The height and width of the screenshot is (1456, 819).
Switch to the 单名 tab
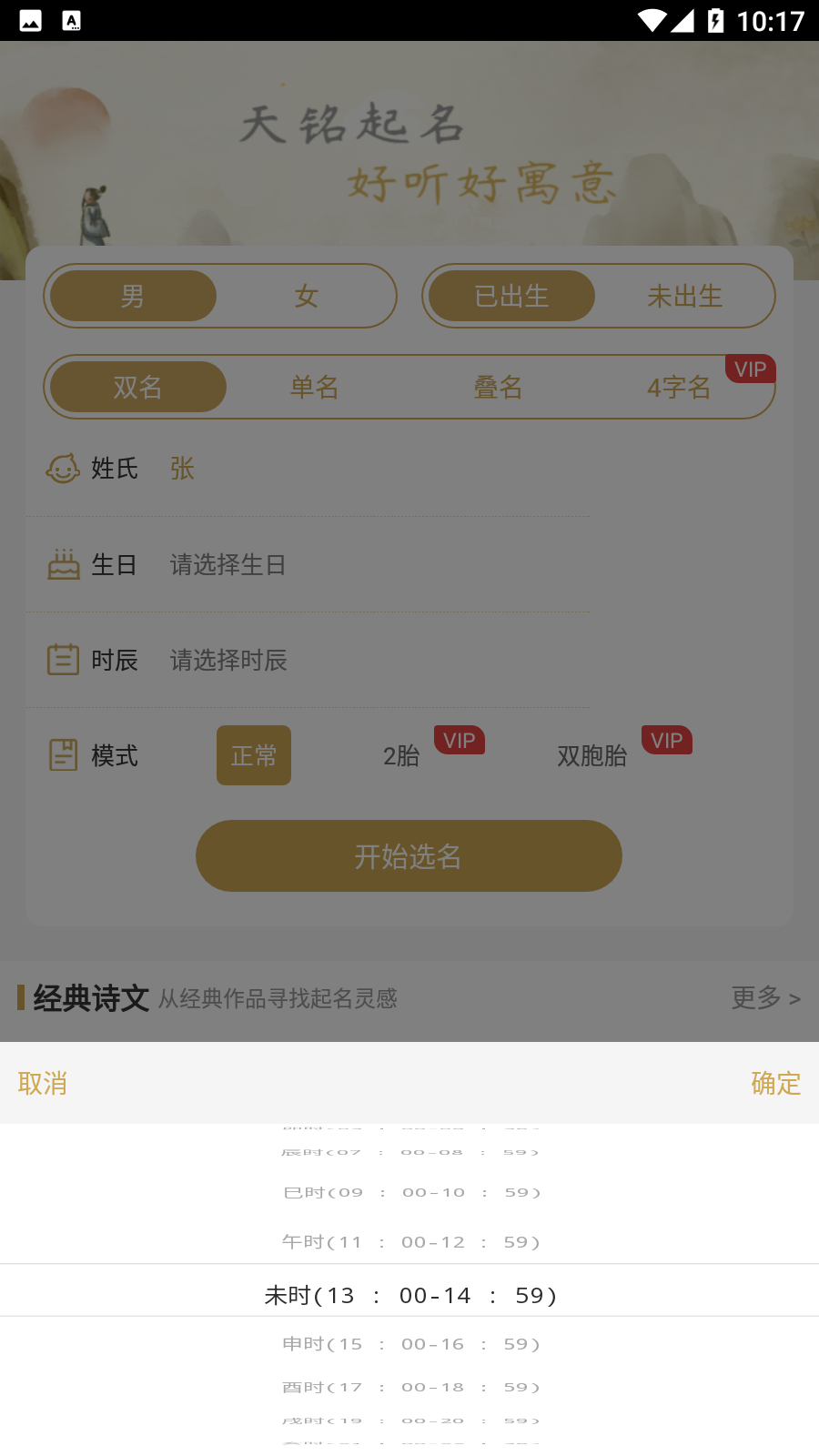click(x=313, y=387)
